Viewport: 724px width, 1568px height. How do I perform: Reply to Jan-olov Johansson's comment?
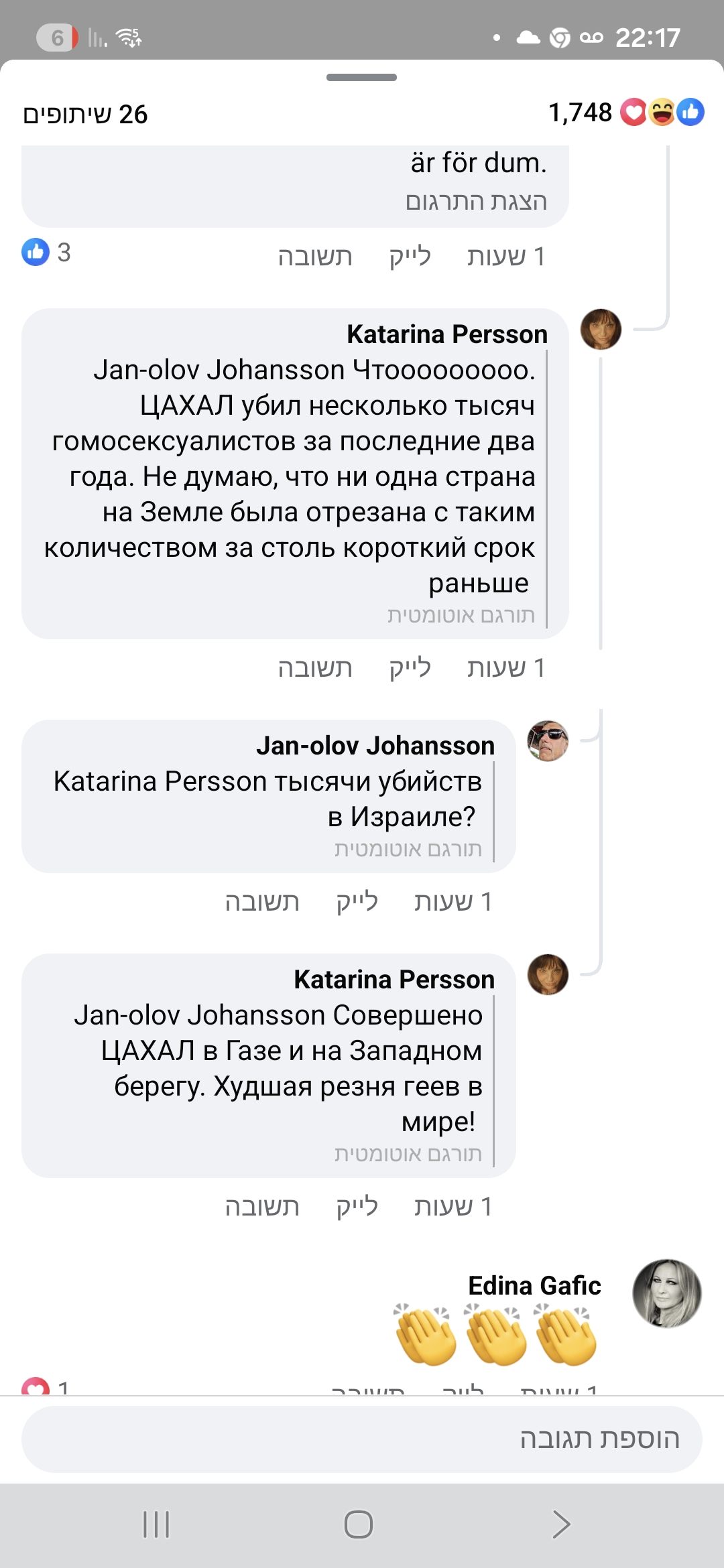pos(262,901)
